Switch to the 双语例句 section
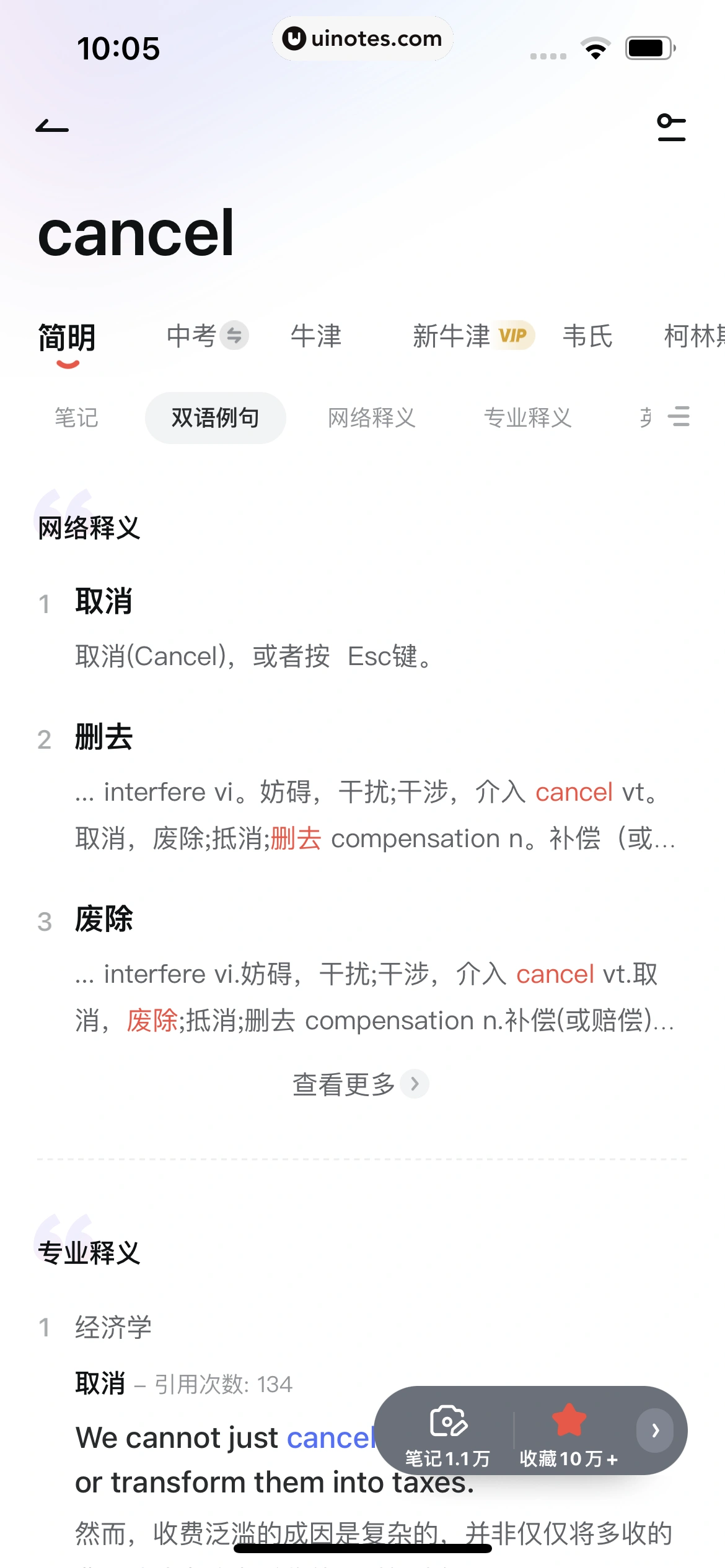Viewport: 725px width, 1568px height. coord(215,417)
